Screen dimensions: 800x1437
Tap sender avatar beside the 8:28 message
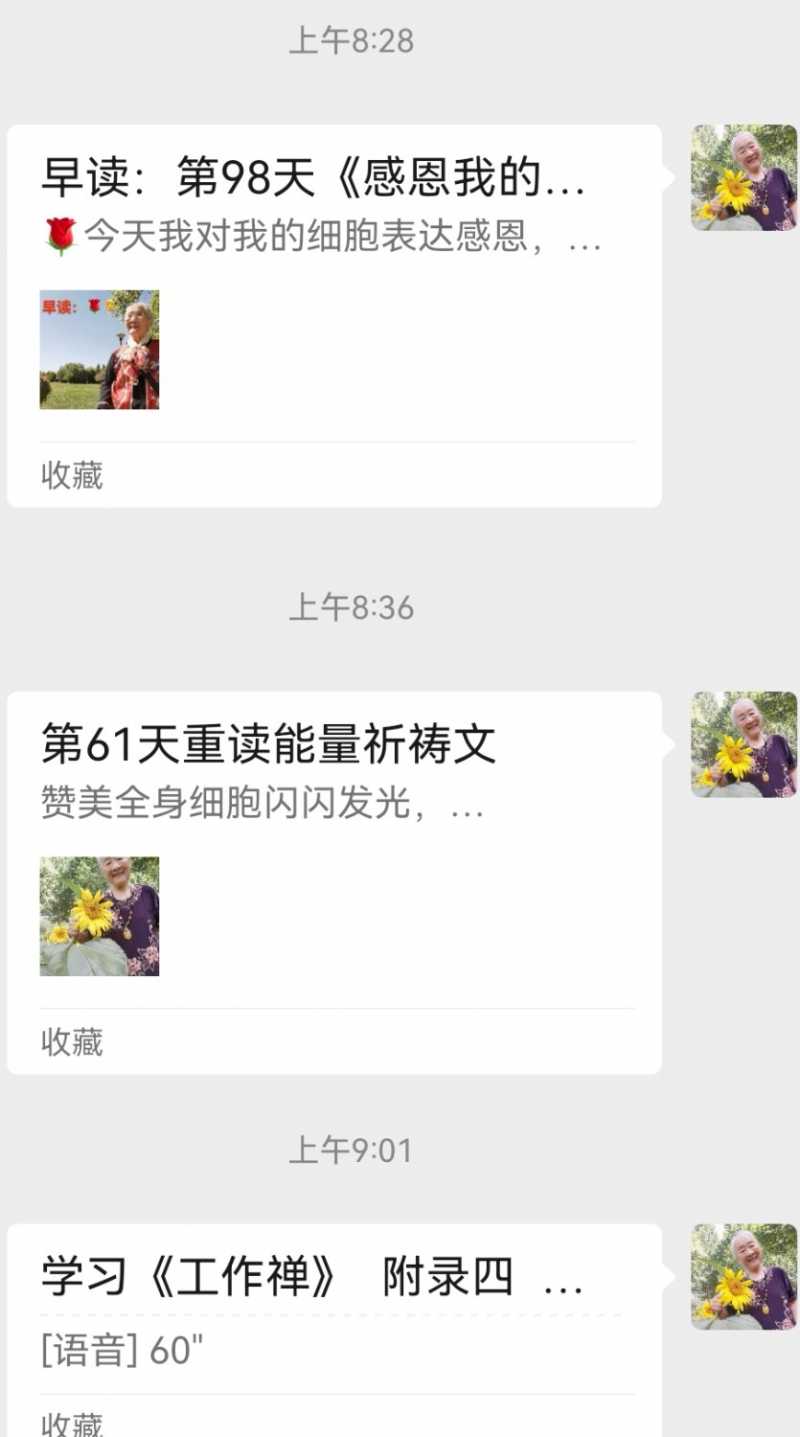pyautogui.click(x=743, y=178)
